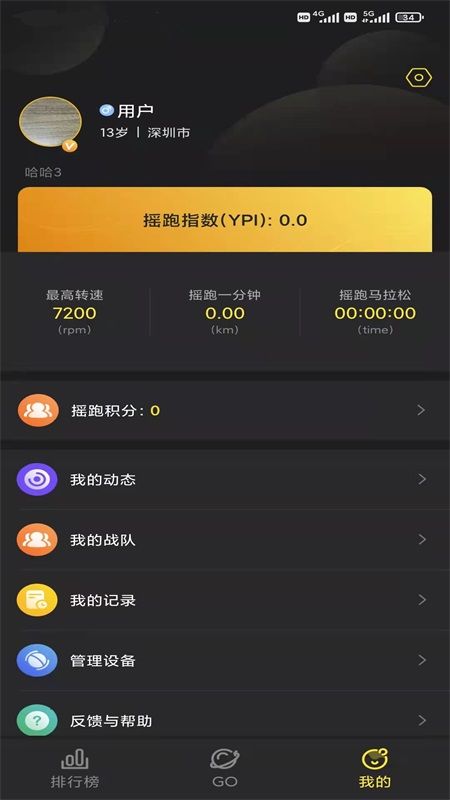Open 我的动态
This screenshot has width=450, height=800.
point(225,480)
